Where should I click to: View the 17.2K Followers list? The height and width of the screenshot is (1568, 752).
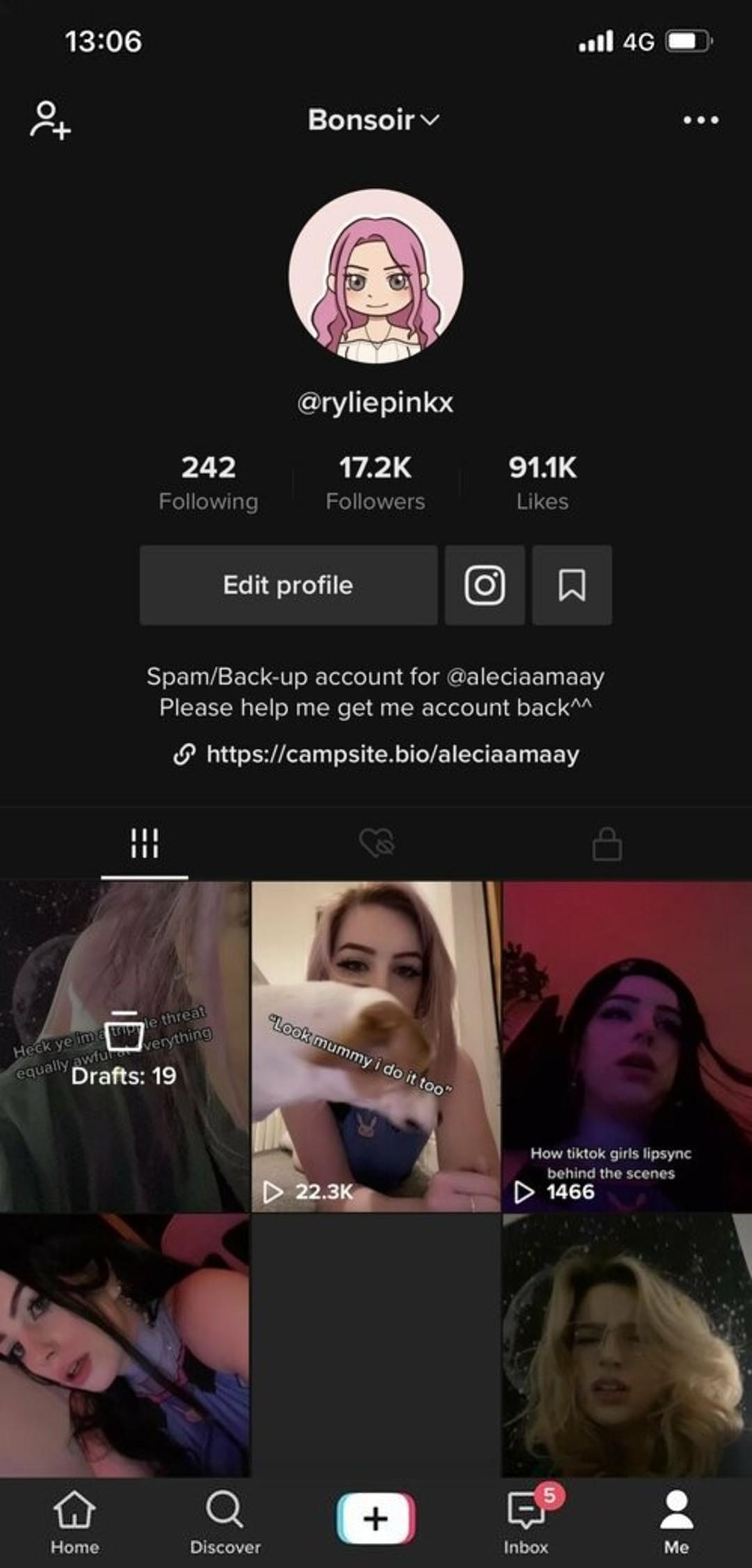pyautogui.click(x=375, y=482)
